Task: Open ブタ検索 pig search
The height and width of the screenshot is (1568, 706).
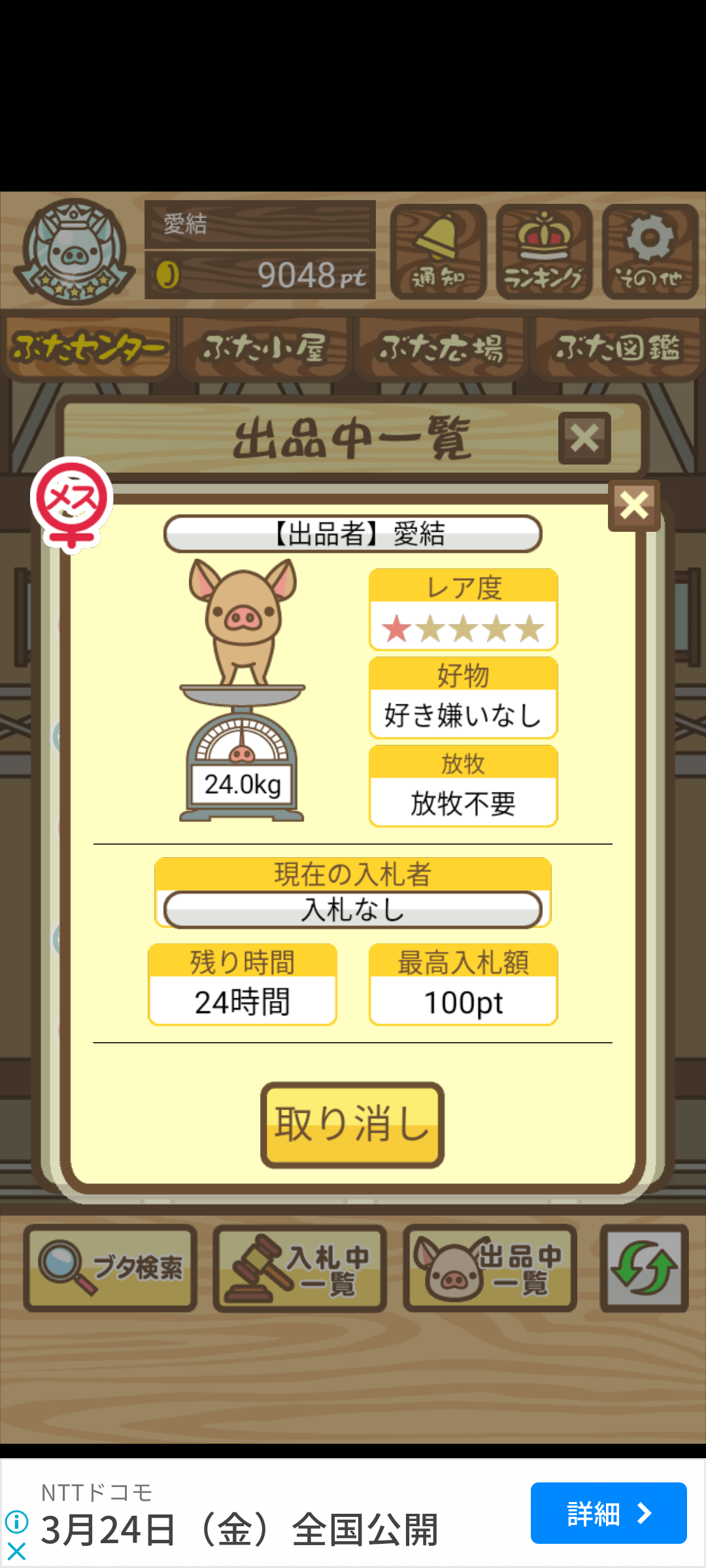Action: tap(110, 1268)
